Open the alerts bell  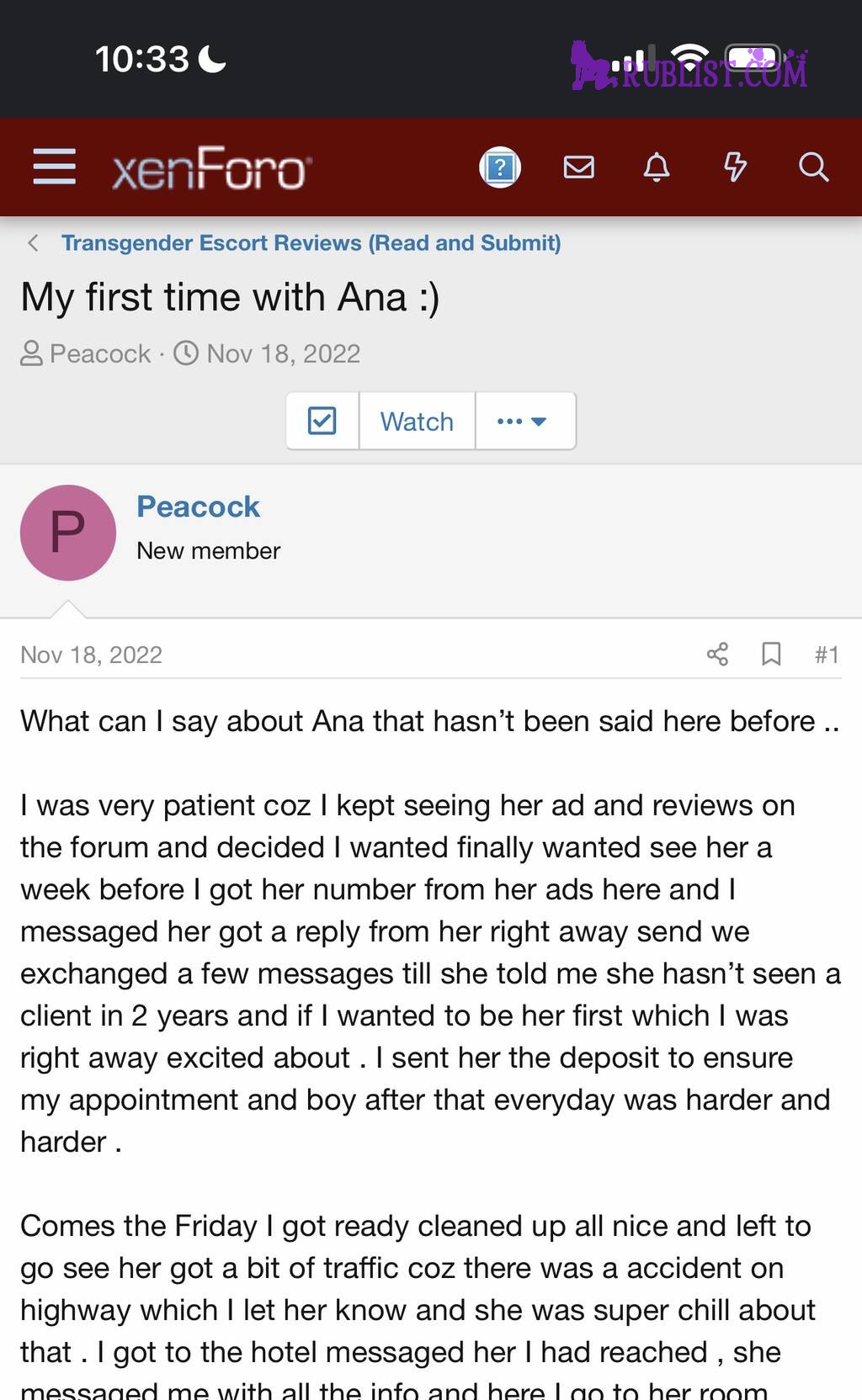click(x=657, y=167)
